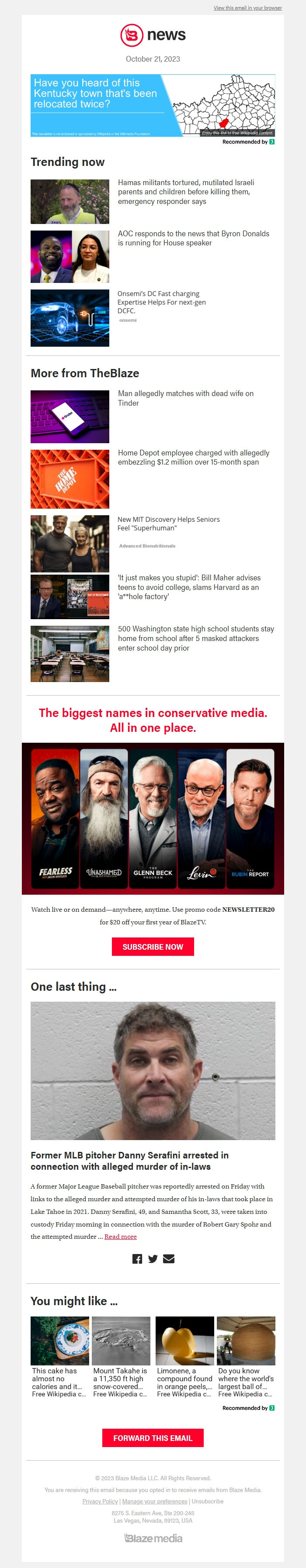The image size is (306, 1568).
Task: Share the Serafini article by email
Action: pos(169,1259)
